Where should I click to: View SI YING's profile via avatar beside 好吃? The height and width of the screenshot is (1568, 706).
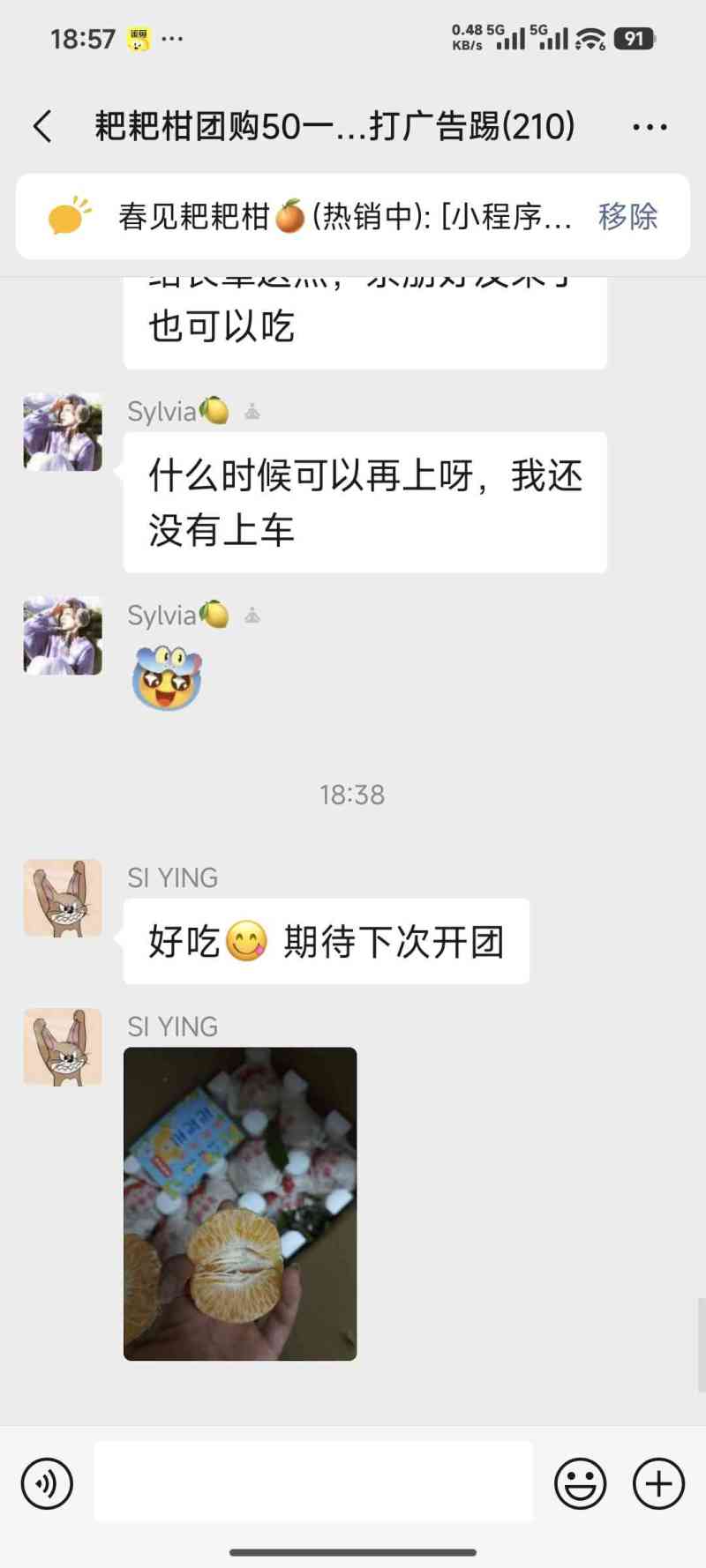(63, 898)
